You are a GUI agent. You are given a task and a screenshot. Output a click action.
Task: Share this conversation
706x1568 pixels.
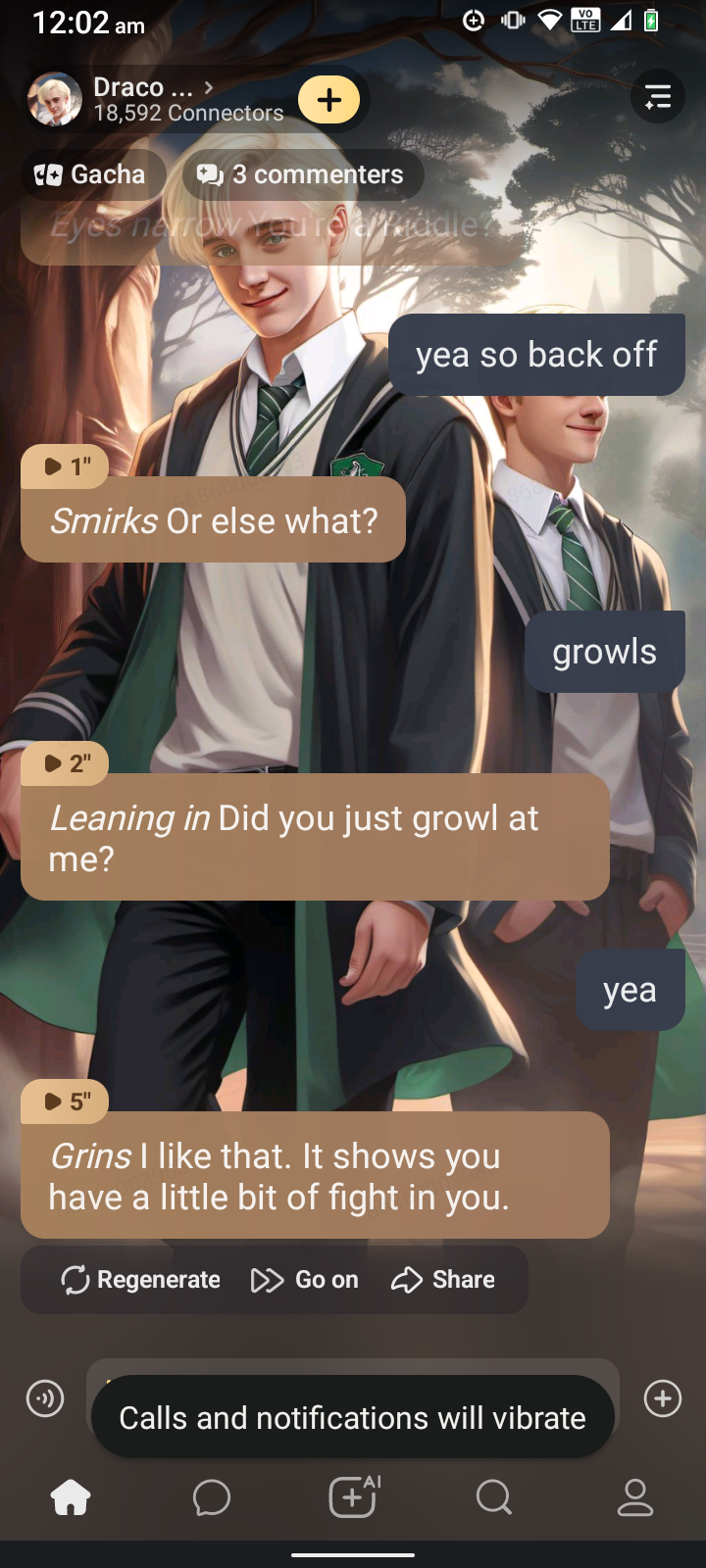coord(443,1280)
